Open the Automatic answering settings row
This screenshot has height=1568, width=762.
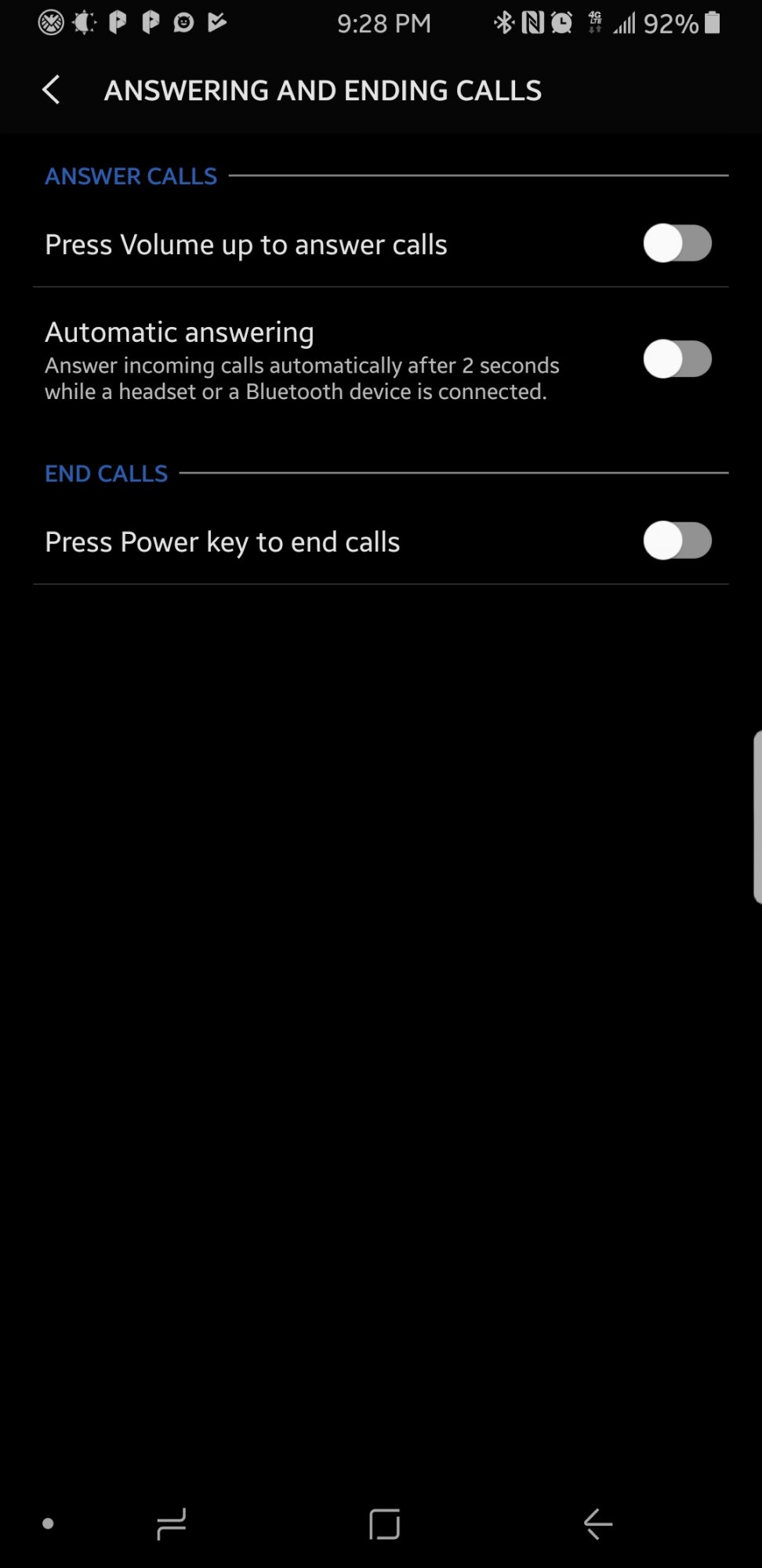click(x=381, y=359)
